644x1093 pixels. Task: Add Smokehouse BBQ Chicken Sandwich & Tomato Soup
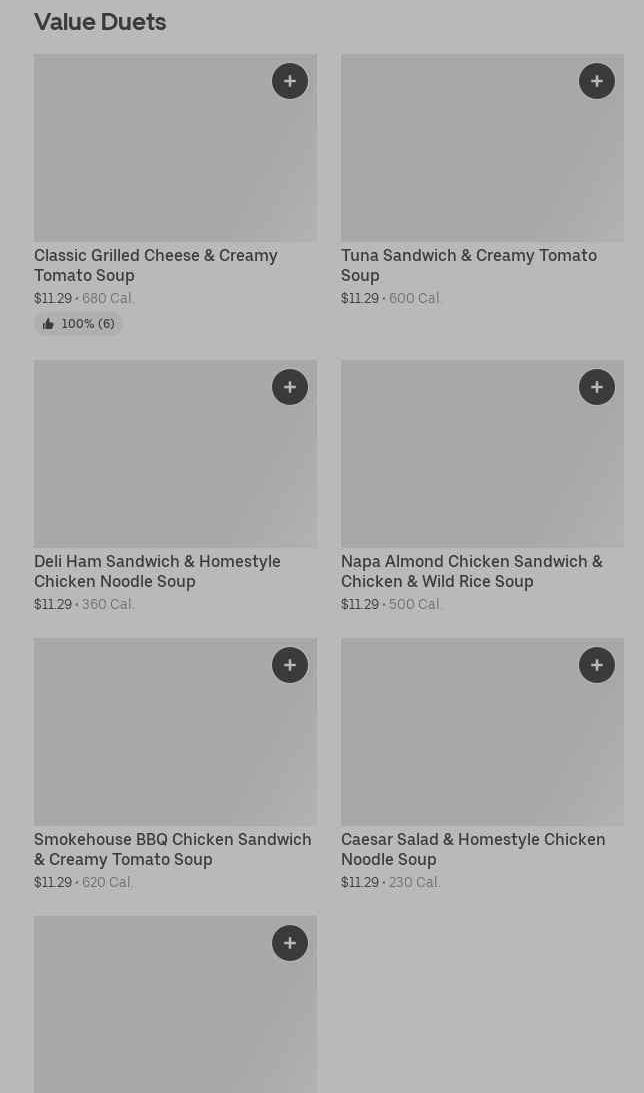click(290, 665)
